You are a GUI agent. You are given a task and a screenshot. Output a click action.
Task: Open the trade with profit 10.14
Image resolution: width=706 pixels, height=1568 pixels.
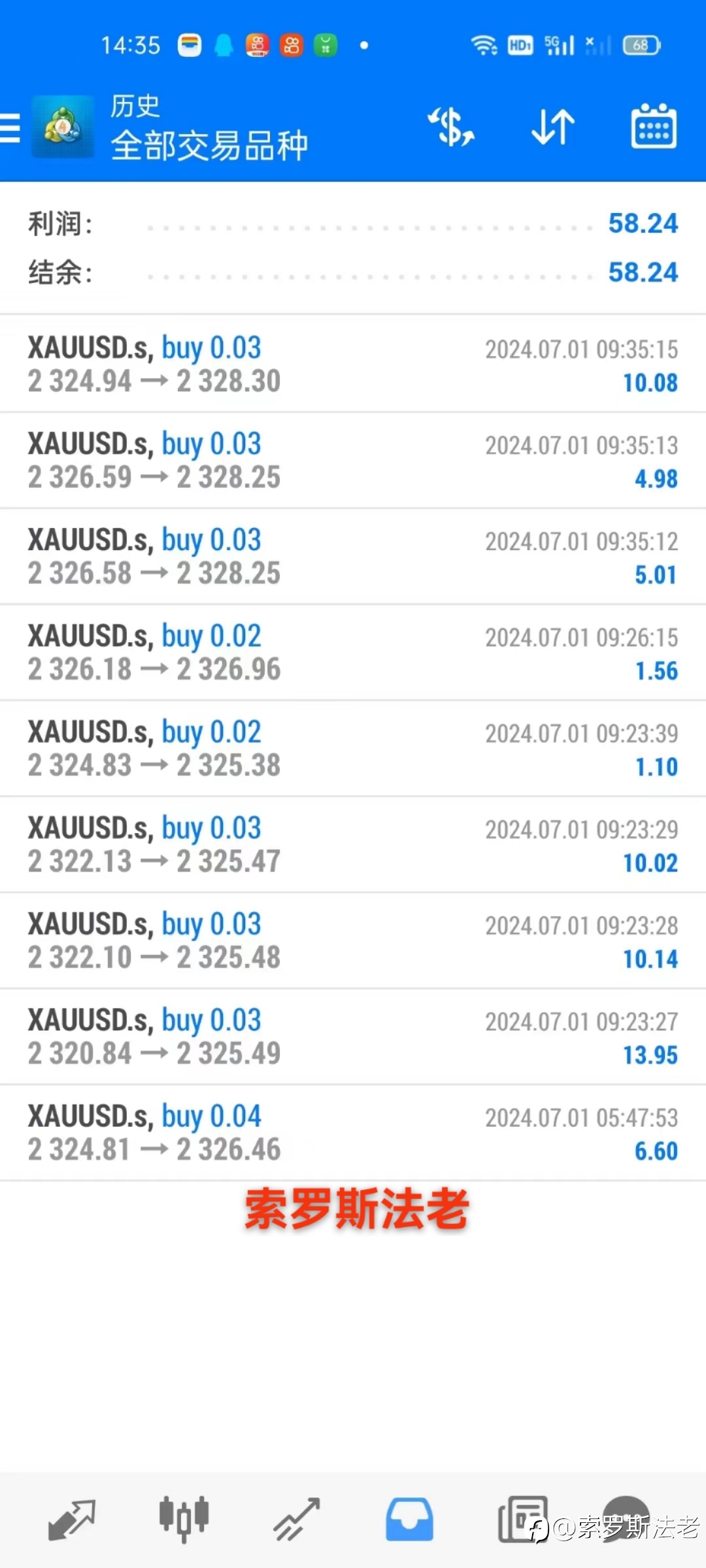pyautogui.click(x=353, y=940)
